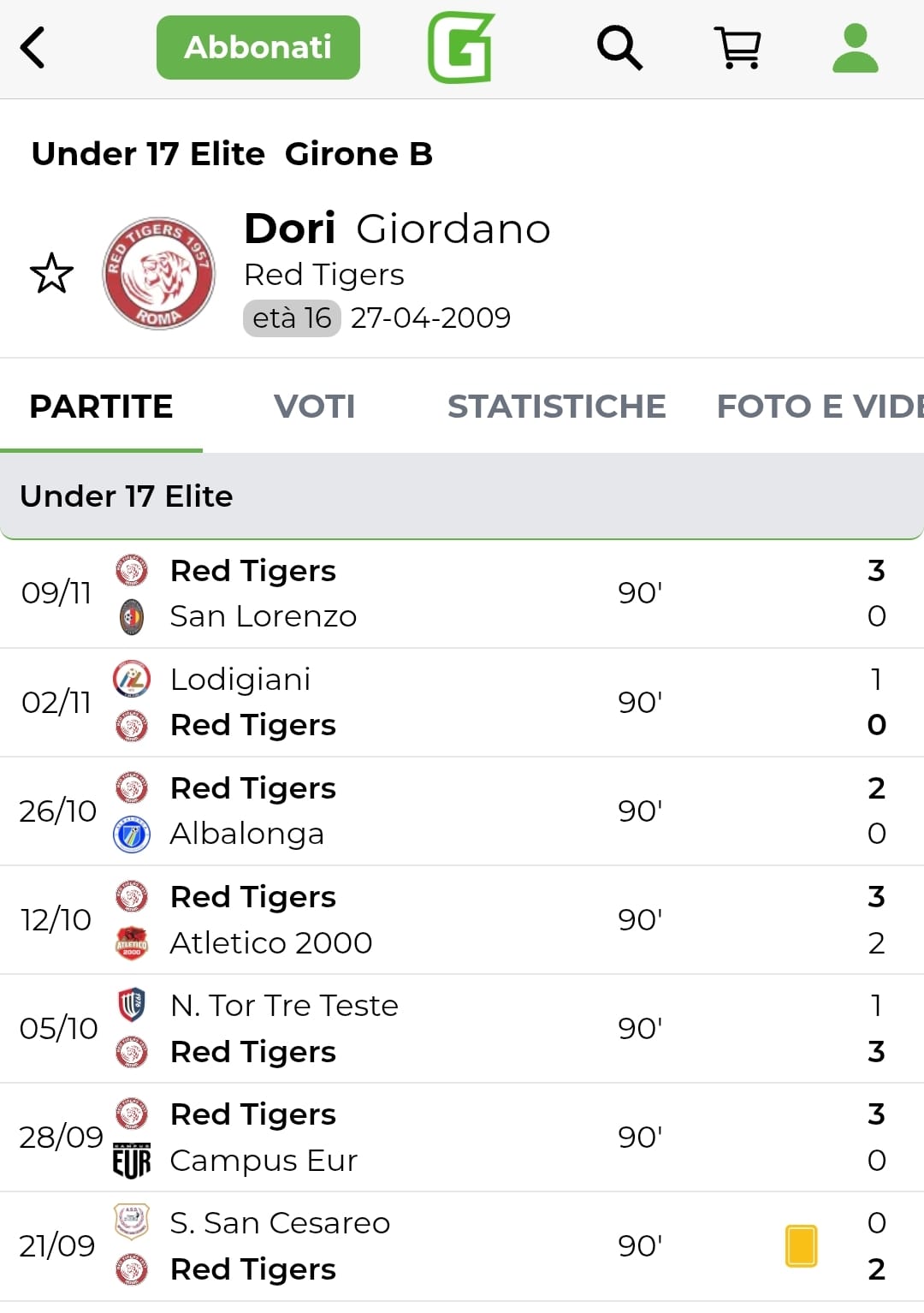This screenshot has height=1313, width=924.
Task: Open the S. San Cesareo match
Action: pyautogui.click(x=462, y=1245)
